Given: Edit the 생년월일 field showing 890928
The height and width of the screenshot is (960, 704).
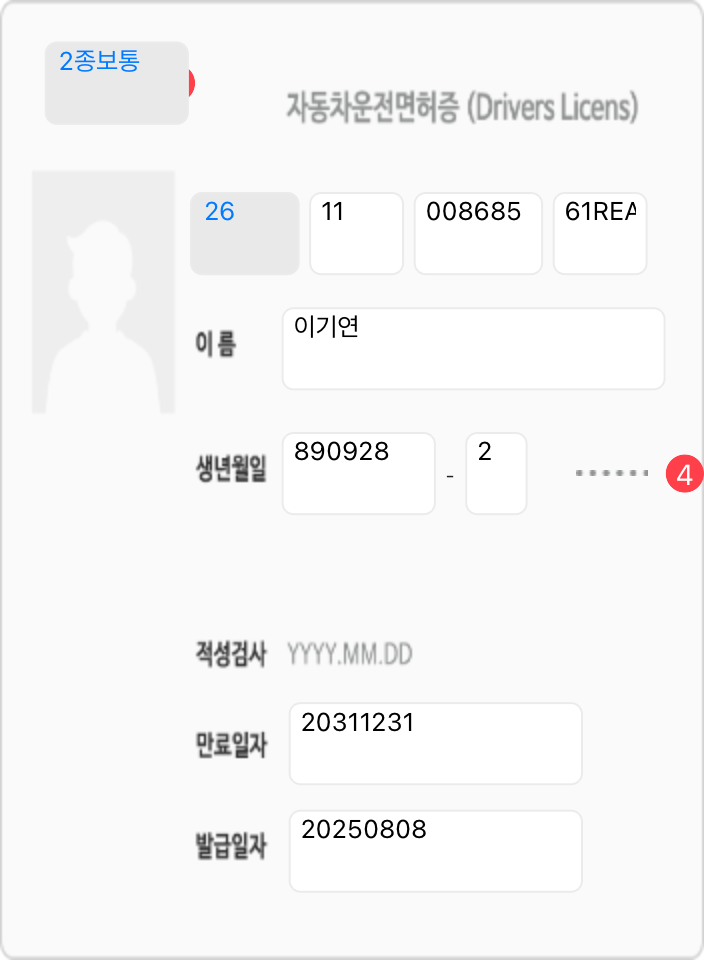Looking at the screenshot, I should click(358, 473).
